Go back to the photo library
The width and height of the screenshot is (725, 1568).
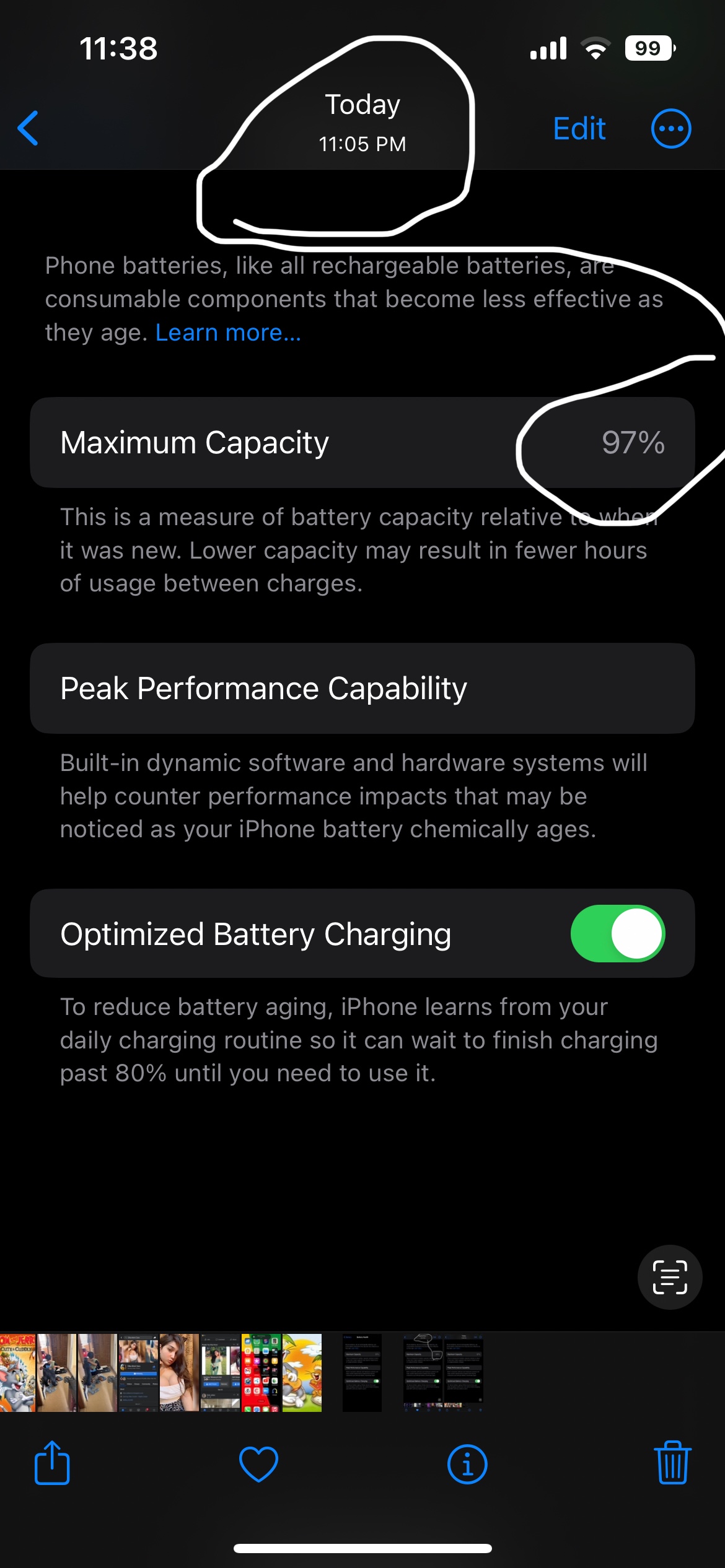[29, 128]
